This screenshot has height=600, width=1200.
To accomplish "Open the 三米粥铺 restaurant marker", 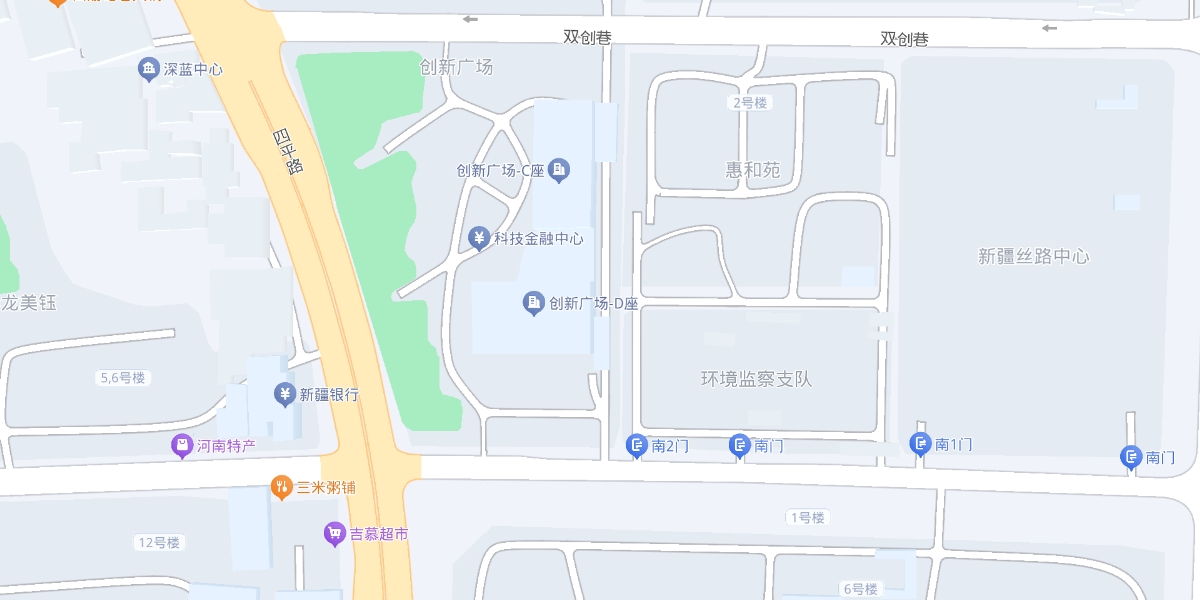I will (282, 487).
